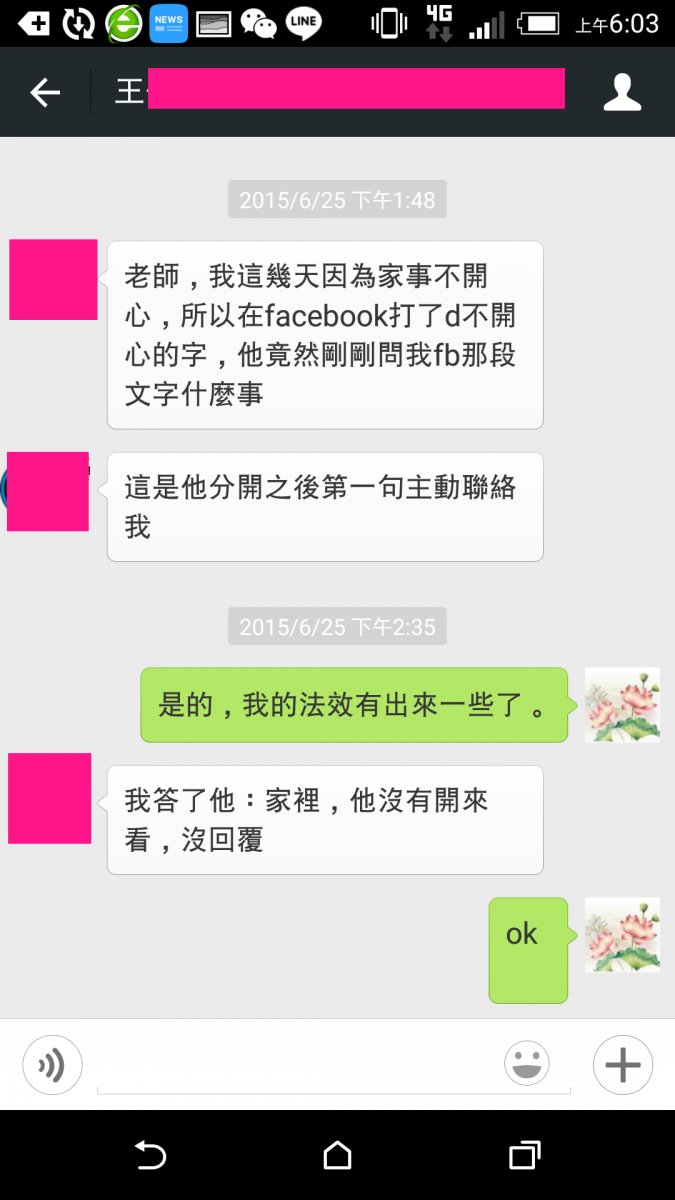675x1200 pixels.
Task: Tap the lotus avatar beside the ok message
Action: 622,934
